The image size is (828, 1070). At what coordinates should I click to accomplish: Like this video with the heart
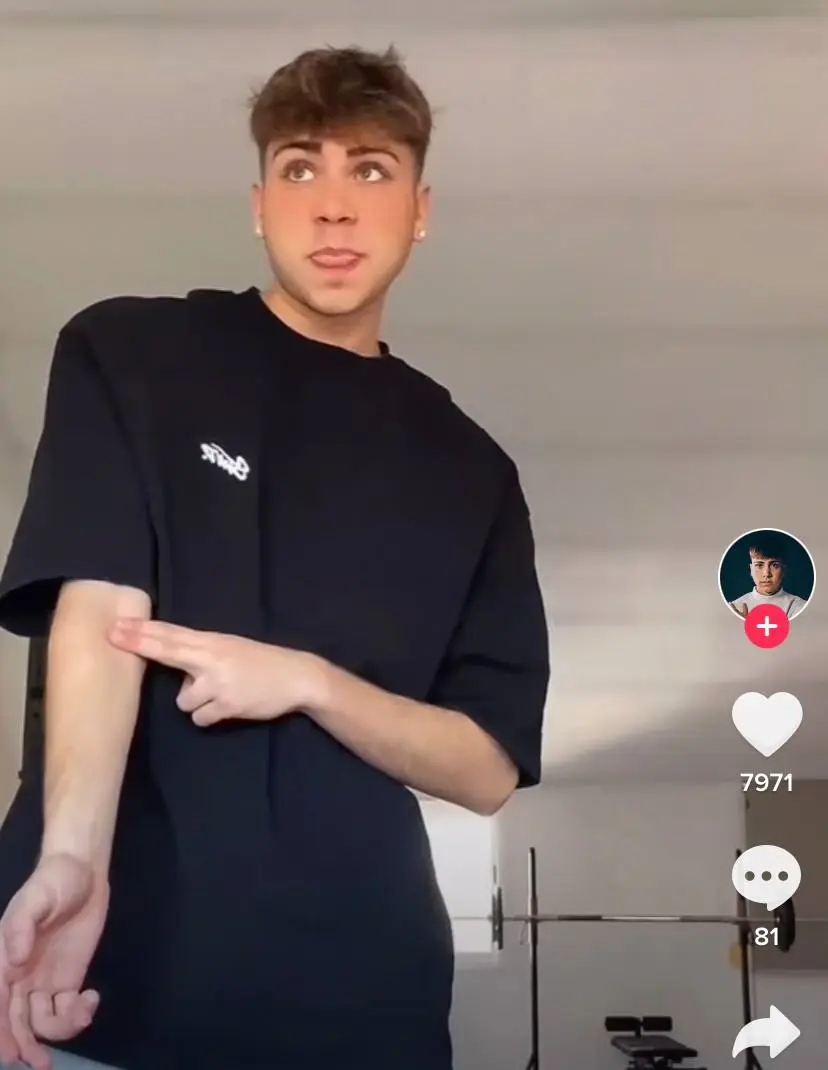tap(767, 722)
